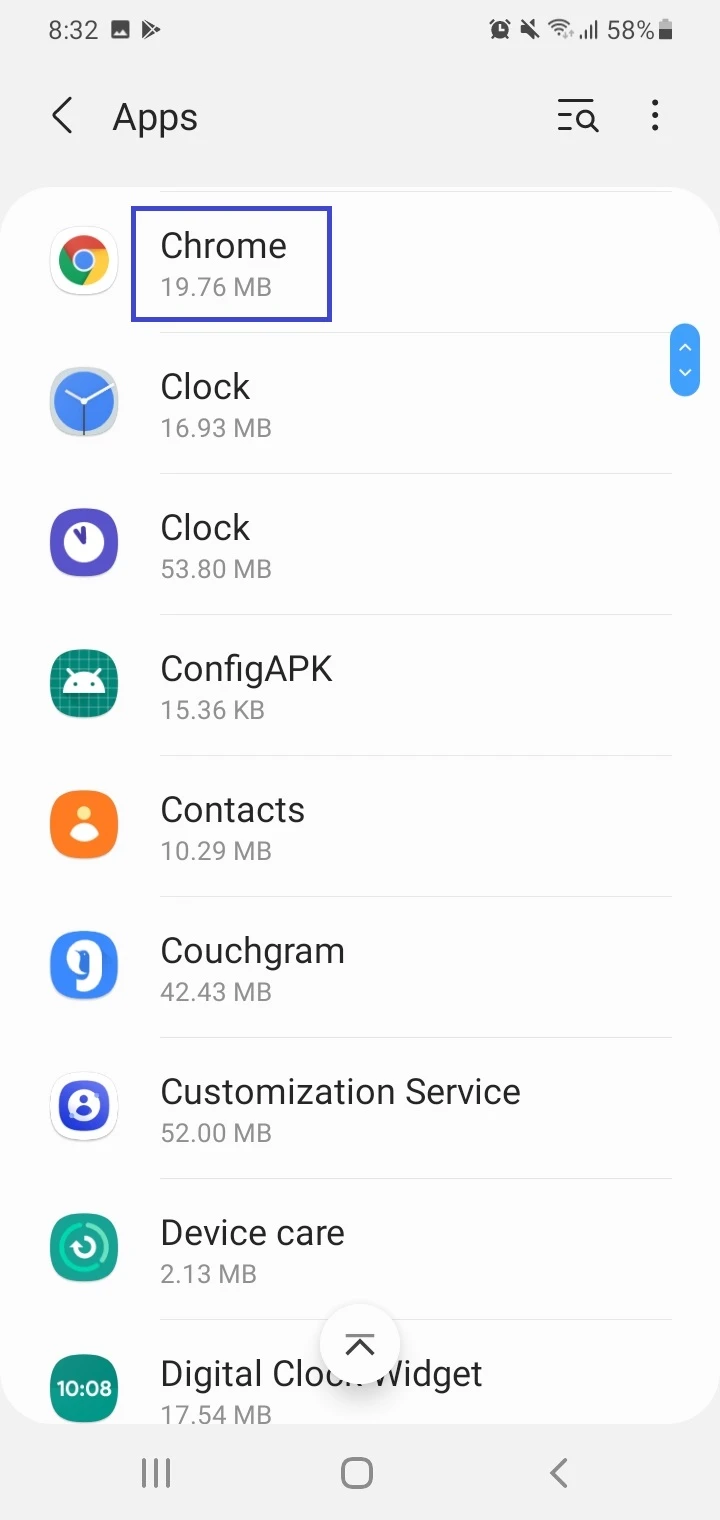Screen dimensions: 720x1520
Task: Open the 16.93 MB Clock app
Action: click(x=360, y=404)
